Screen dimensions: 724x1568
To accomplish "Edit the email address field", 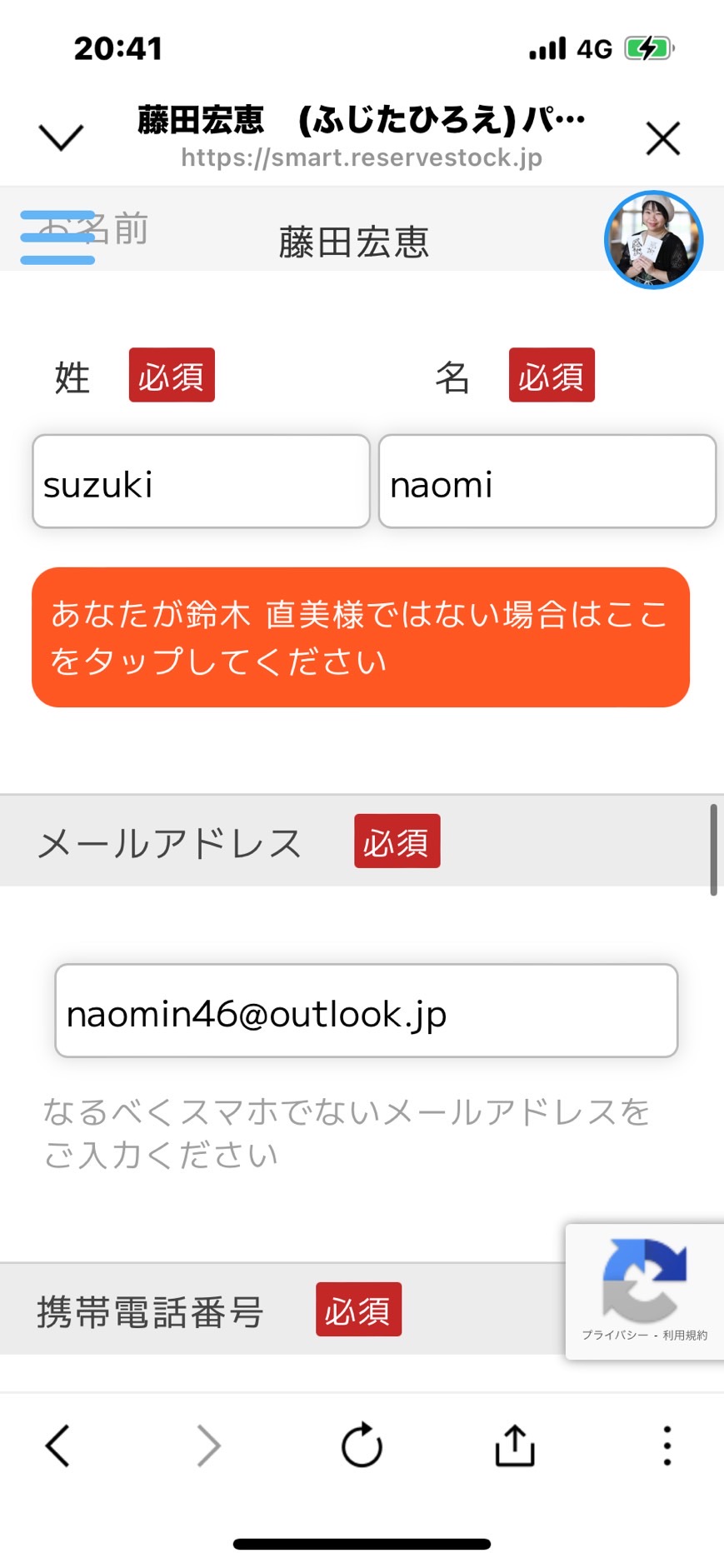I will tap(367, 1011).
